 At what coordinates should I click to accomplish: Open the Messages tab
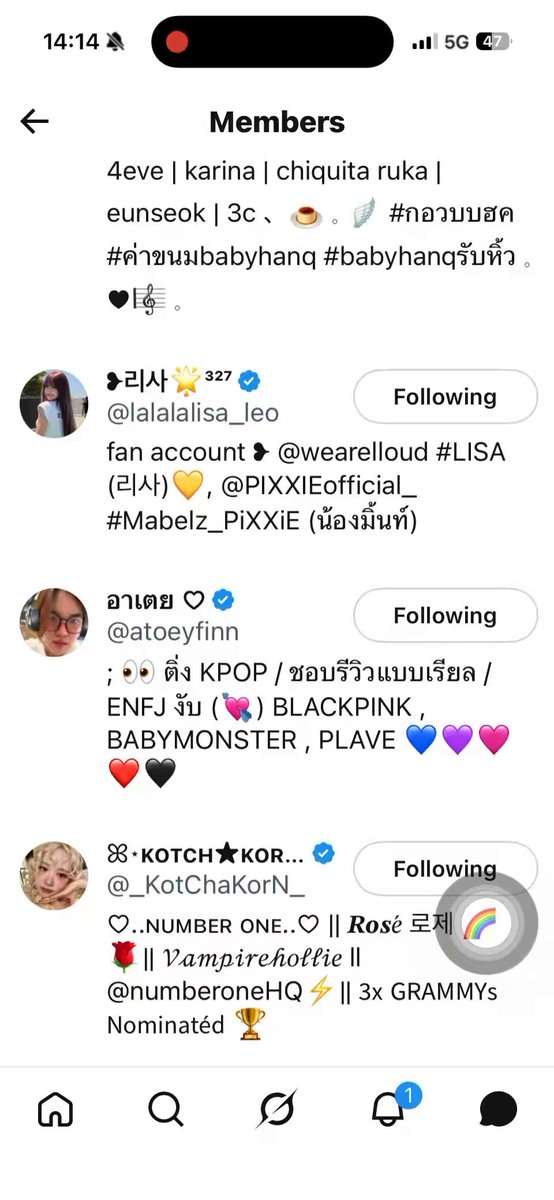(x=498, y=1108)
